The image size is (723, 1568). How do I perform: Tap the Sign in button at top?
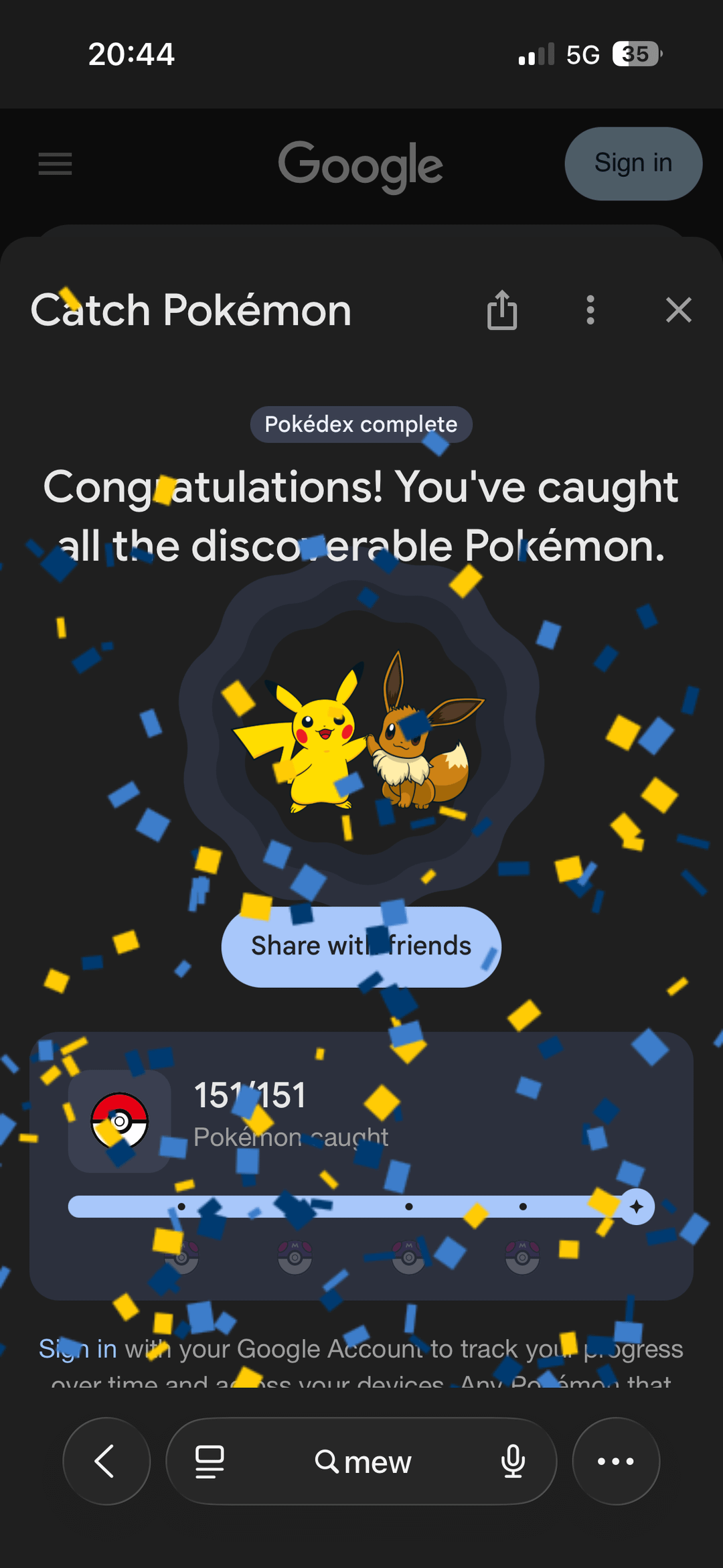click(x=633, y=163)
